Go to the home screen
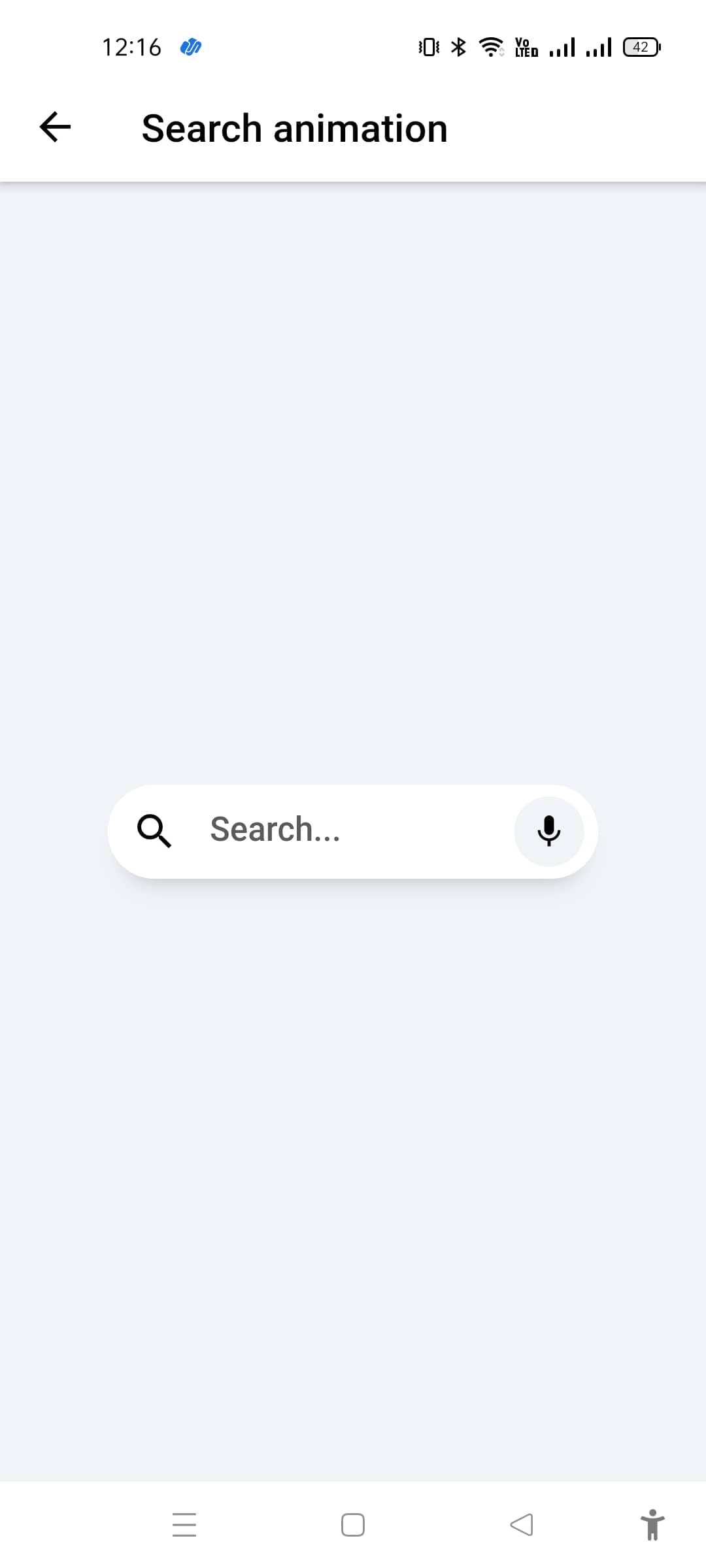This screenshot has height=1568, width=706. click(x=353, y=1524)
